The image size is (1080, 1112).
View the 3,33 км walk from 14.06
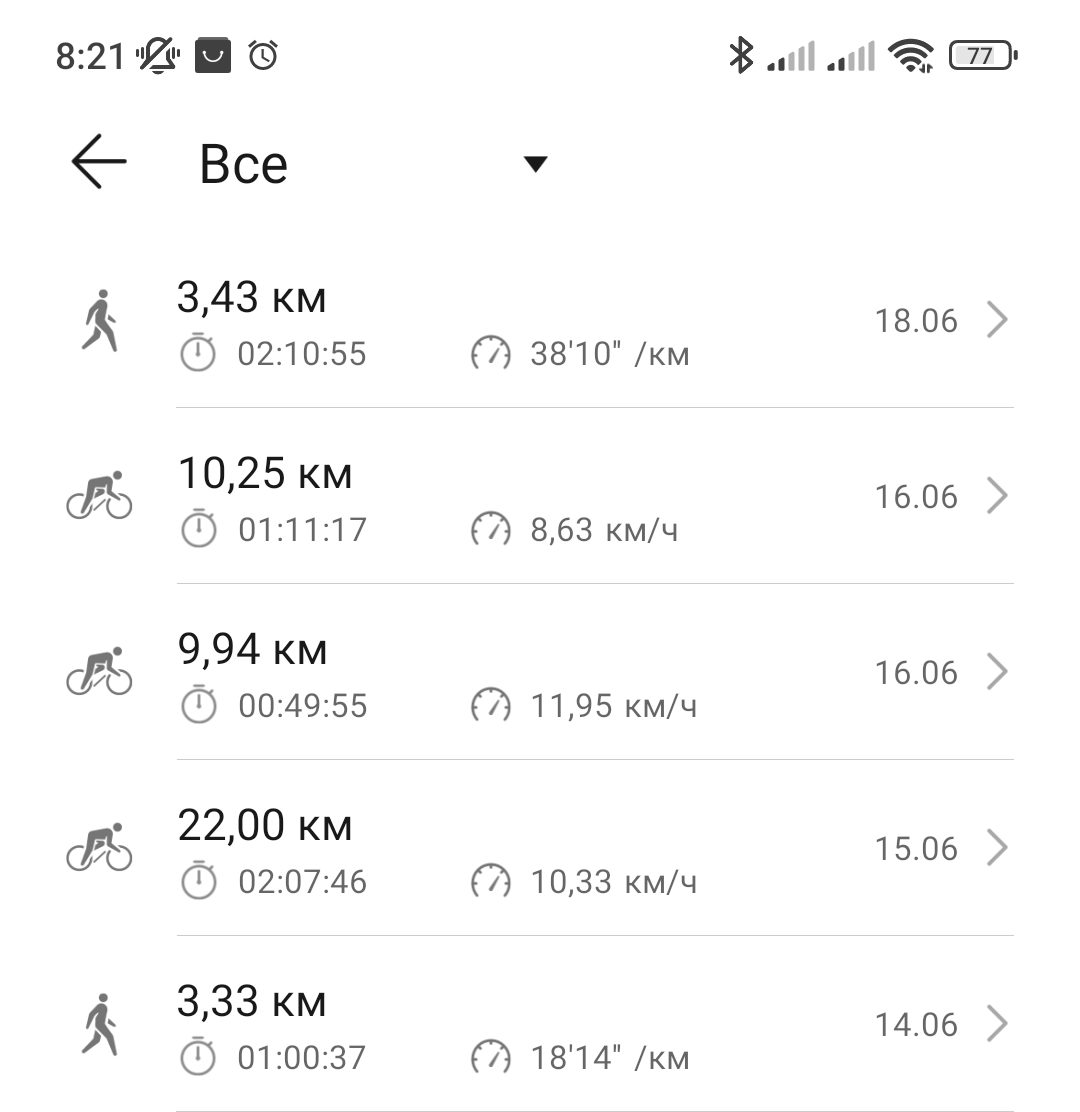pyautogui.click(x=540, y=1026)
